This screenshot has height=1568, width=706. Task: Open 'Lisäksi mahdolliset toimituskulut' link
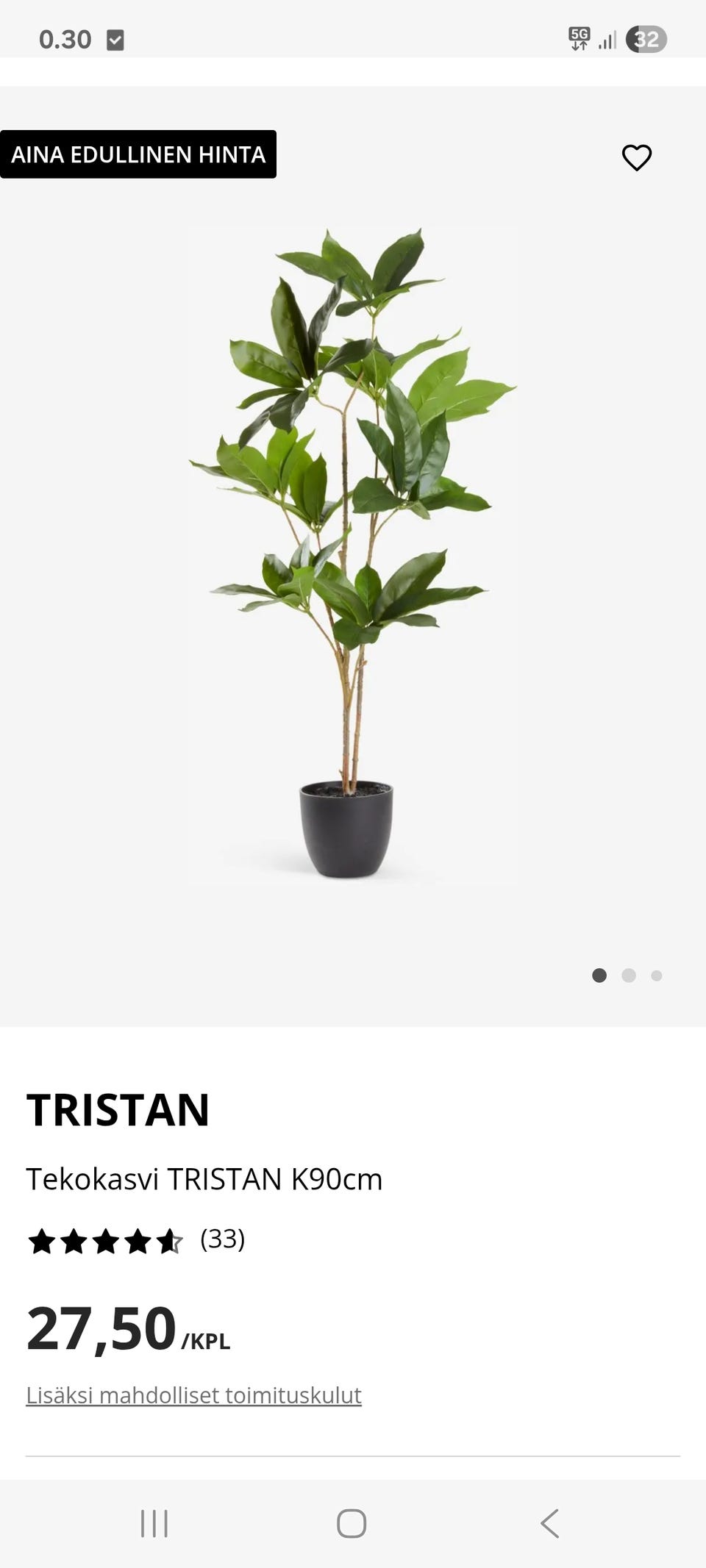point(193,1395)
